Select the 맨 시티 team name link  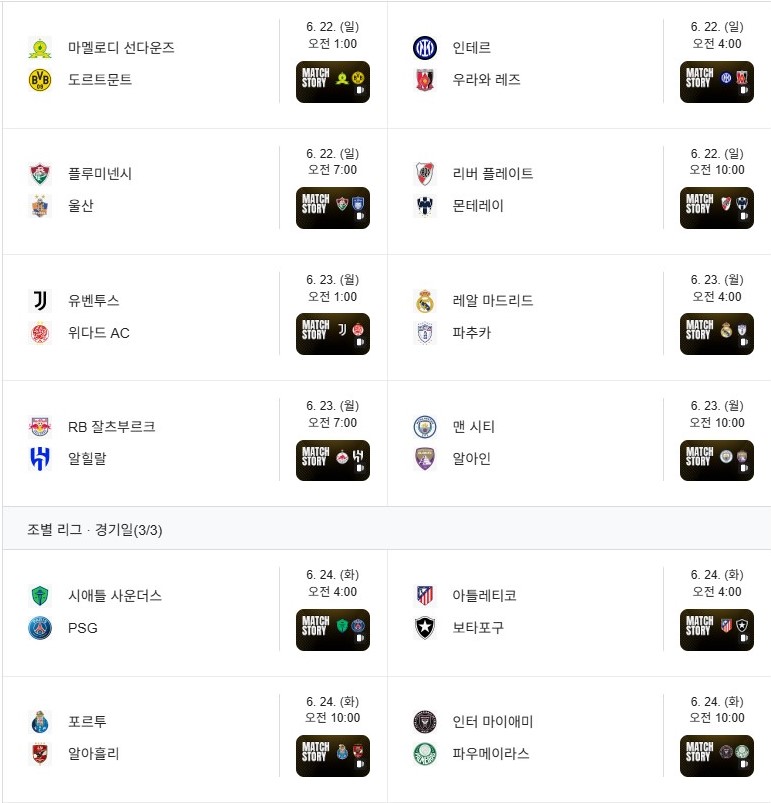[471, 425]
